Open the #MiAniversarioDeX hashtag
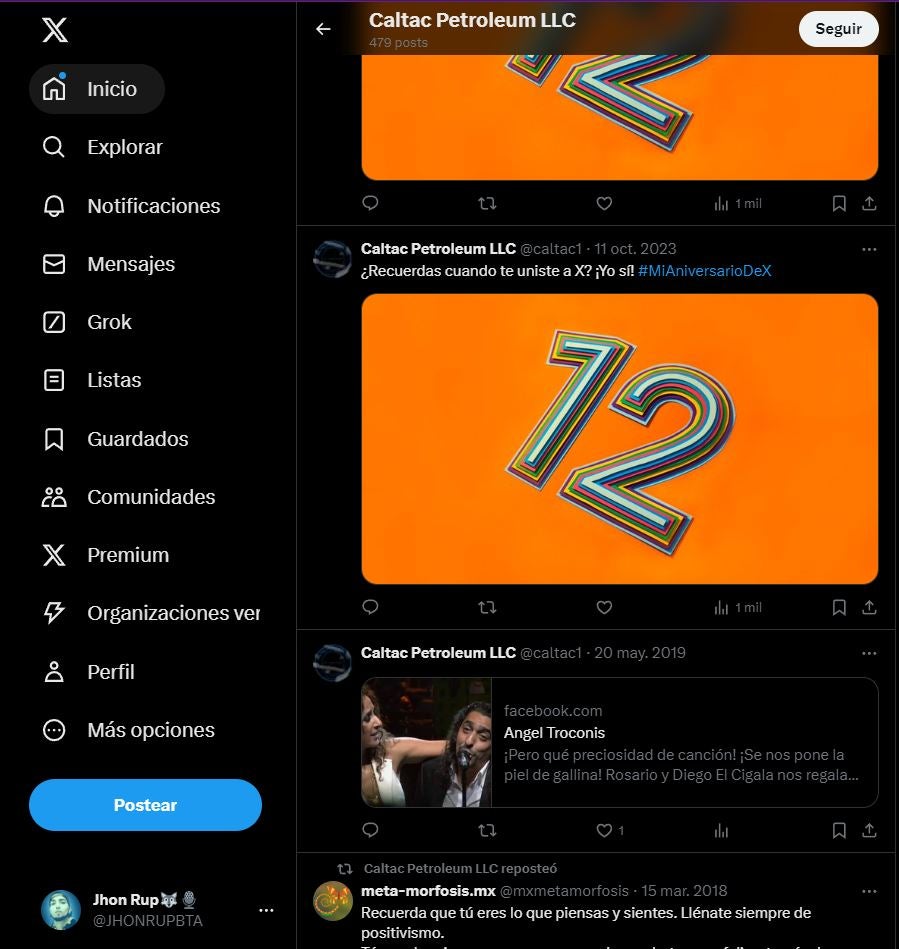This screenshot has width=899, height=949. [x=704, y=271]
